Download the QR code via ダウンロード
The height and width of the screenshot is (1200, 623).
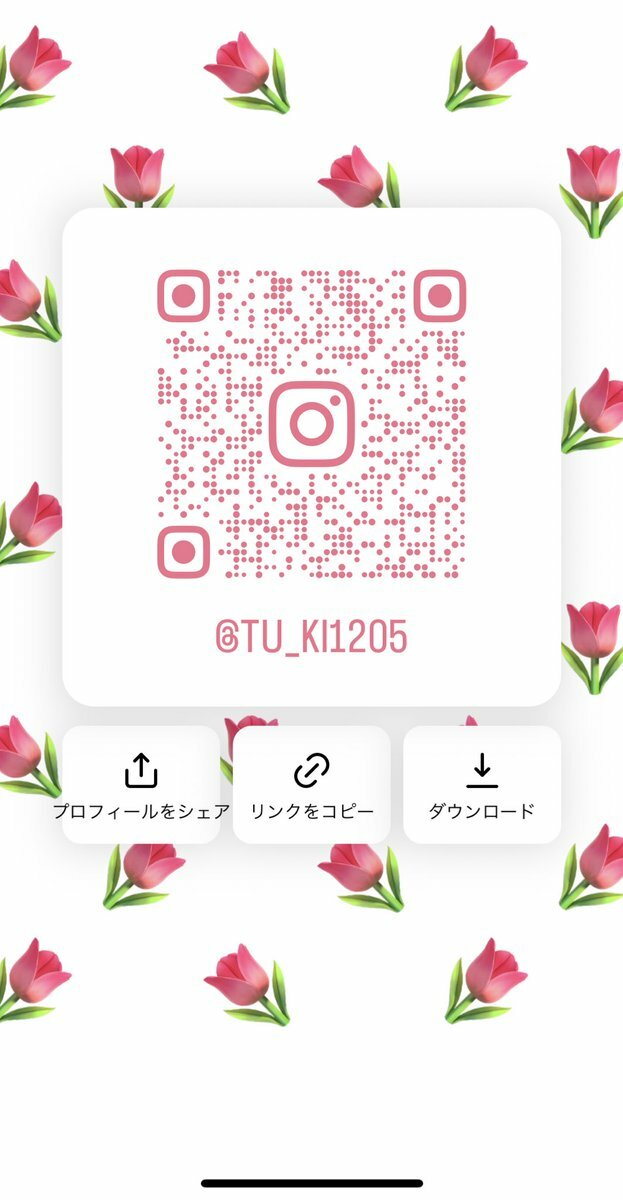pos(481,785)
